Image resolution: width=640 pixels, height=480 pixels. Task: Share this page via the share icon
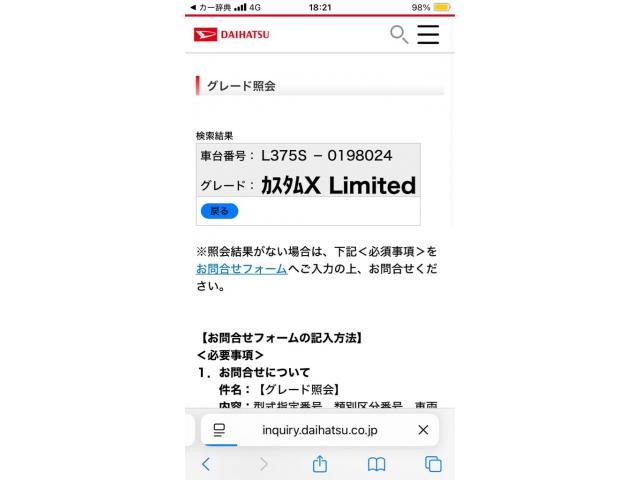coord(320,464)
